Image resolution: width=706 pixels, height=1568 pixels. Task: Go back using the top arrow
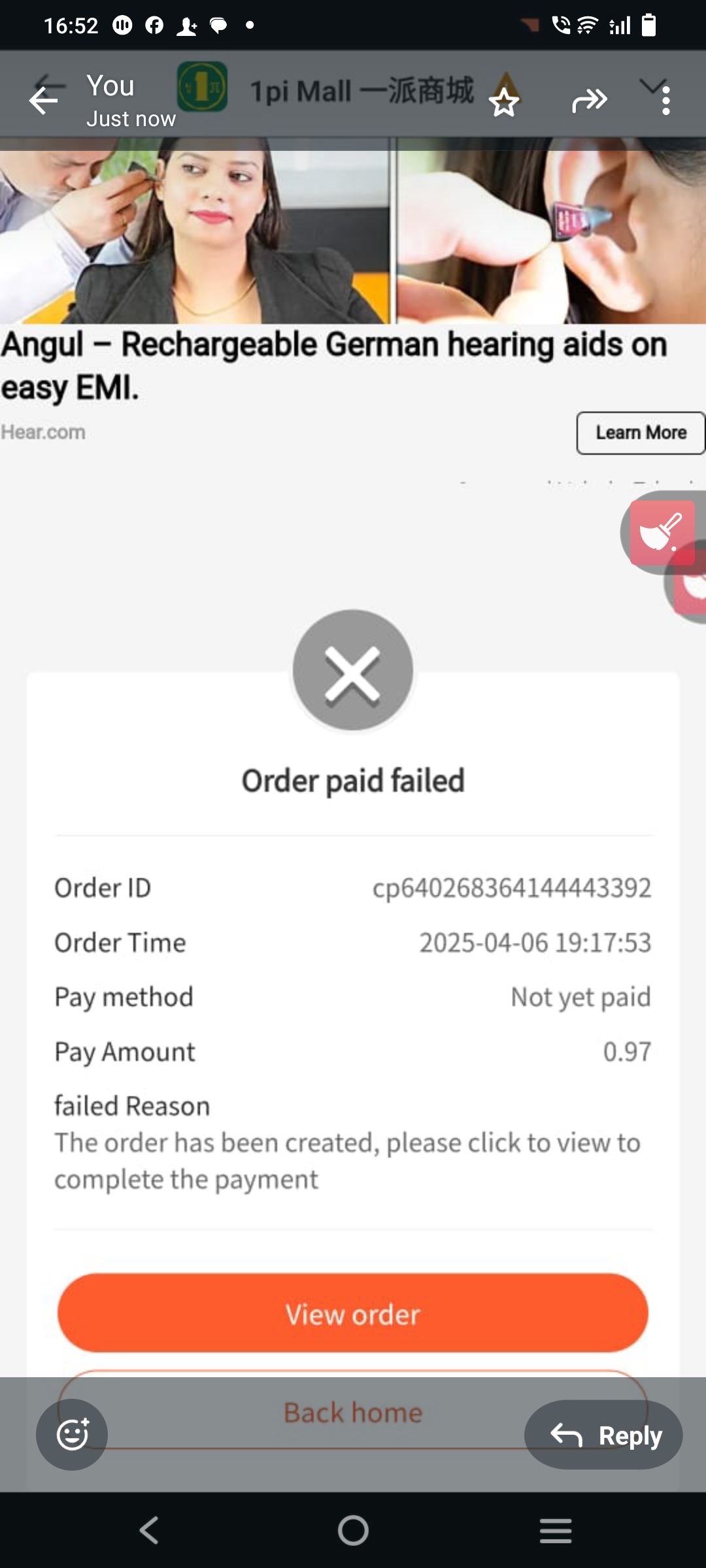tap(44, 101)
